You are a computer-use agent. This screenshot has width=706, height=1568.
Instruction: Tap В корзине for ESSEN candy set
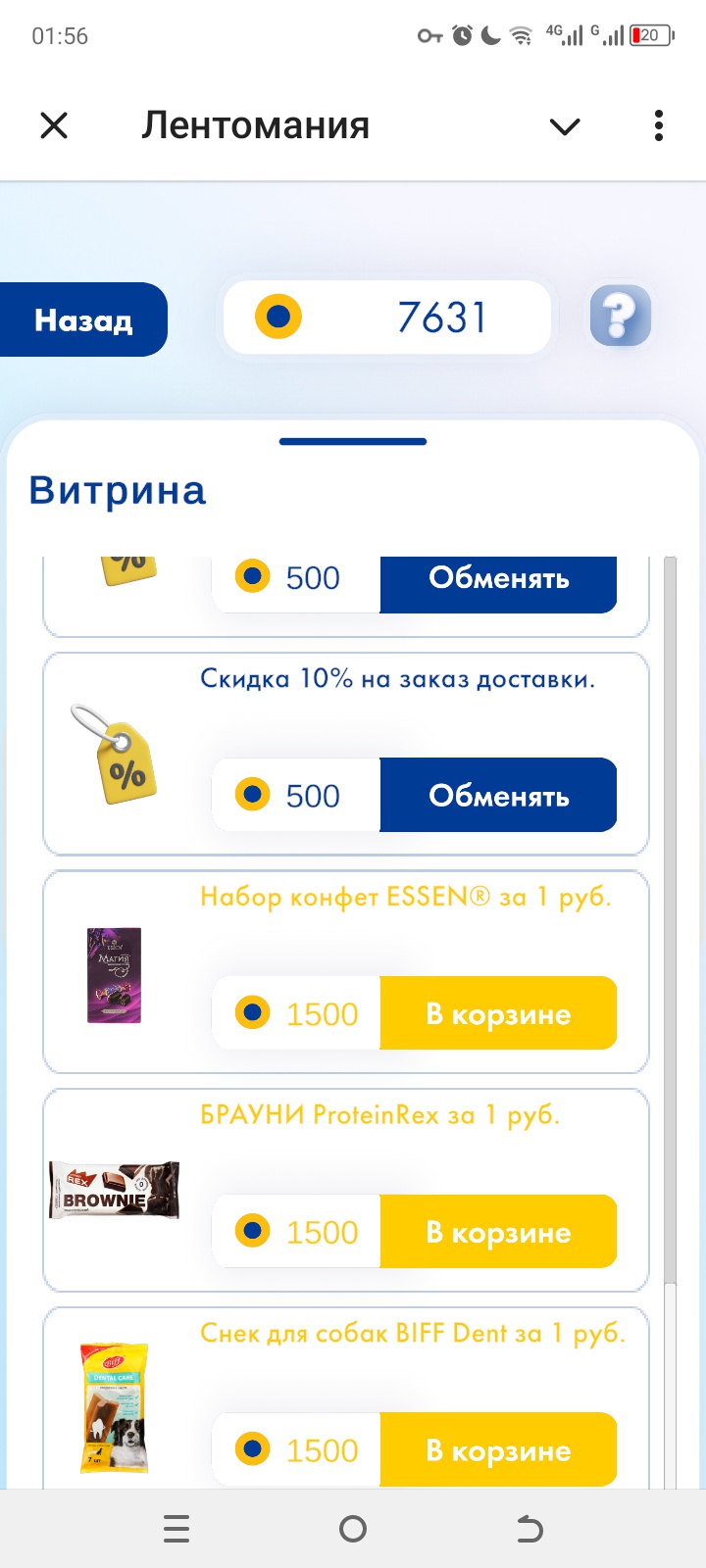pyautogui.click(x=498, y=1013)
